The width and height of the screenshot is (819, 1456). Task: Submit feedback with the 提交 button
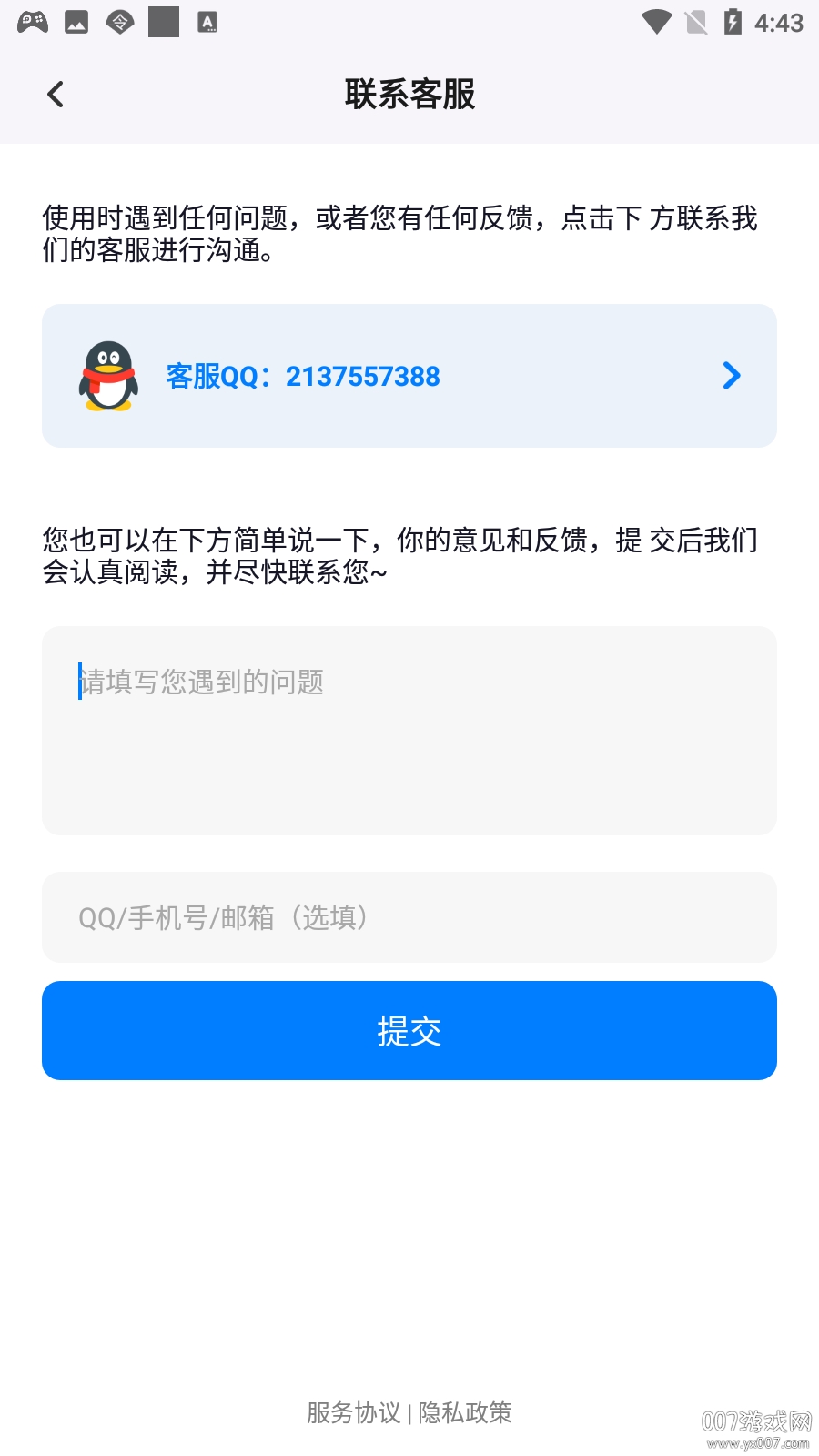409,1031
